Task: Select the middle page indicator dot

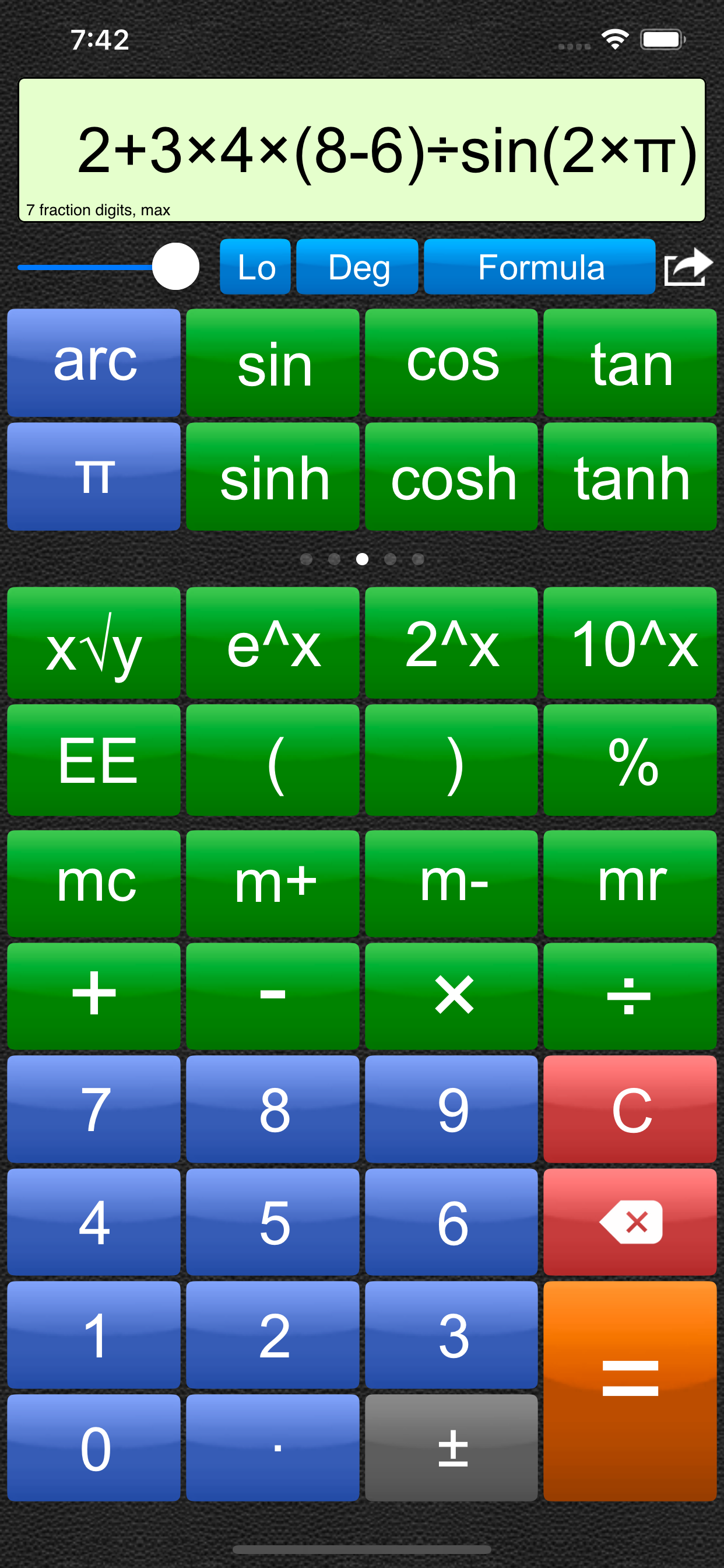Action: (x=362, y=559)
